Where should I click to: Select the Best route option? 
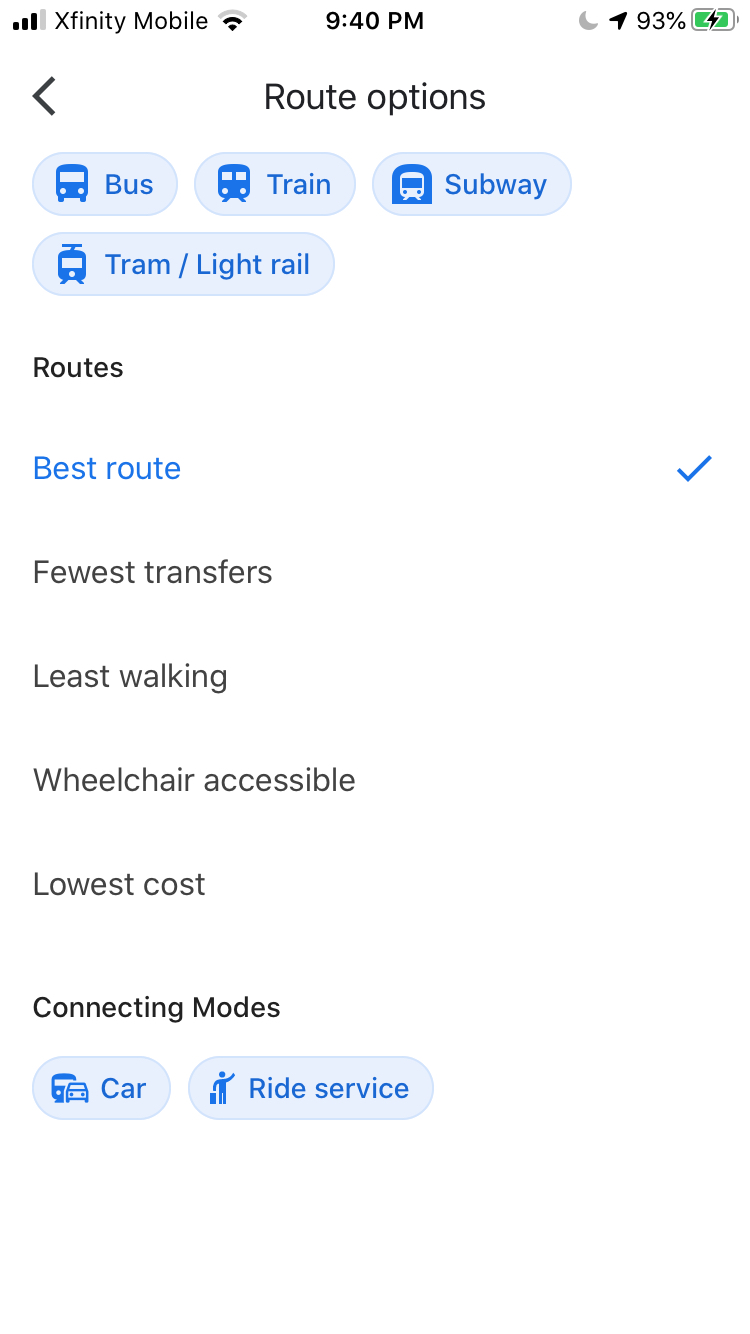click(x=375, y=468)
